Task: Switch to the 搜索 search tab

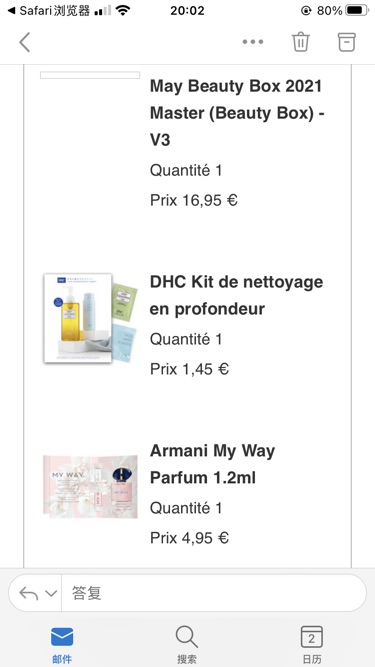Action: click(x=187, y=645)
